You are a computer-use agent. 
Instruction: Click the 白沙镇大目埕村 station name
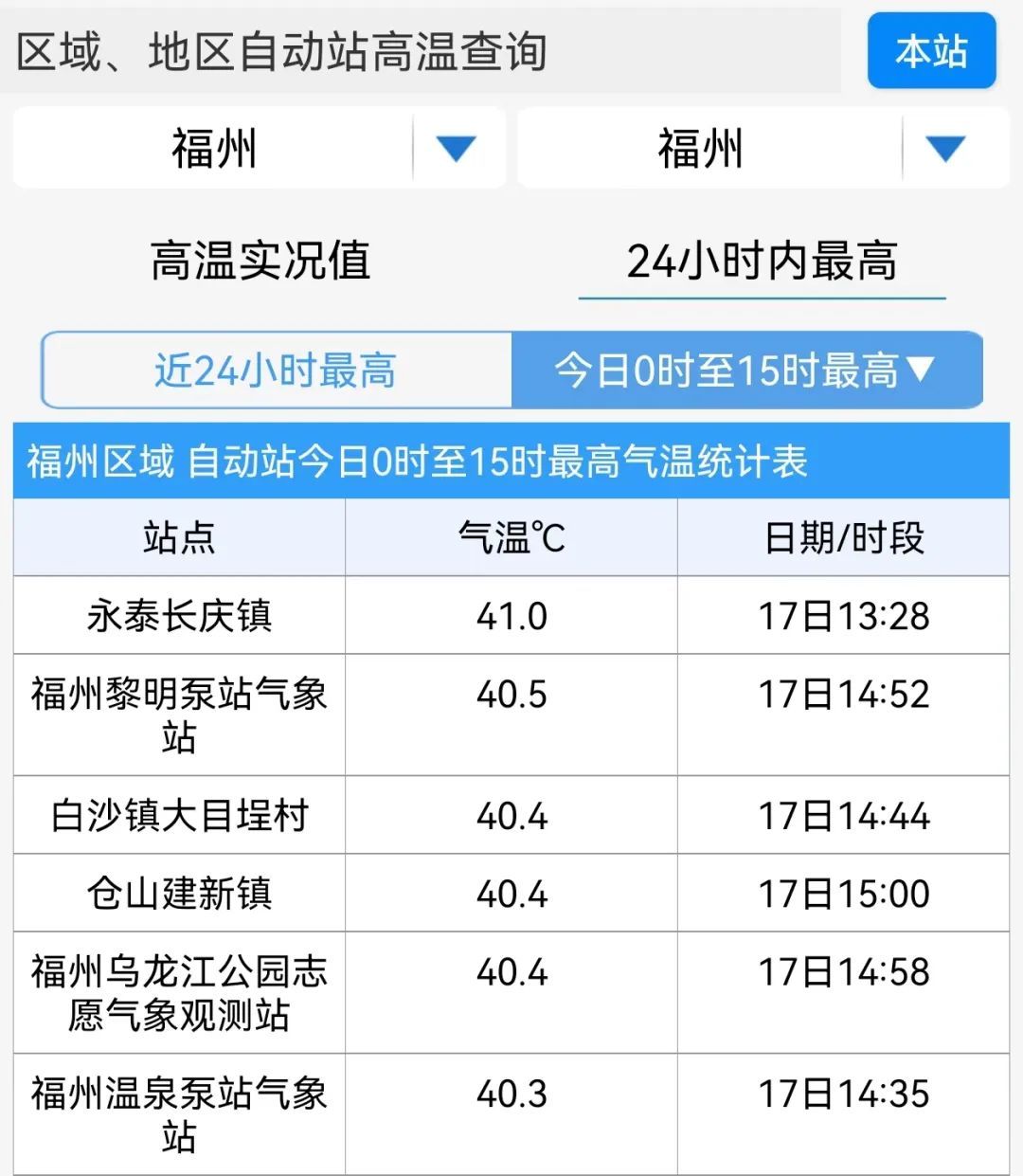click(x=177, y=816)
